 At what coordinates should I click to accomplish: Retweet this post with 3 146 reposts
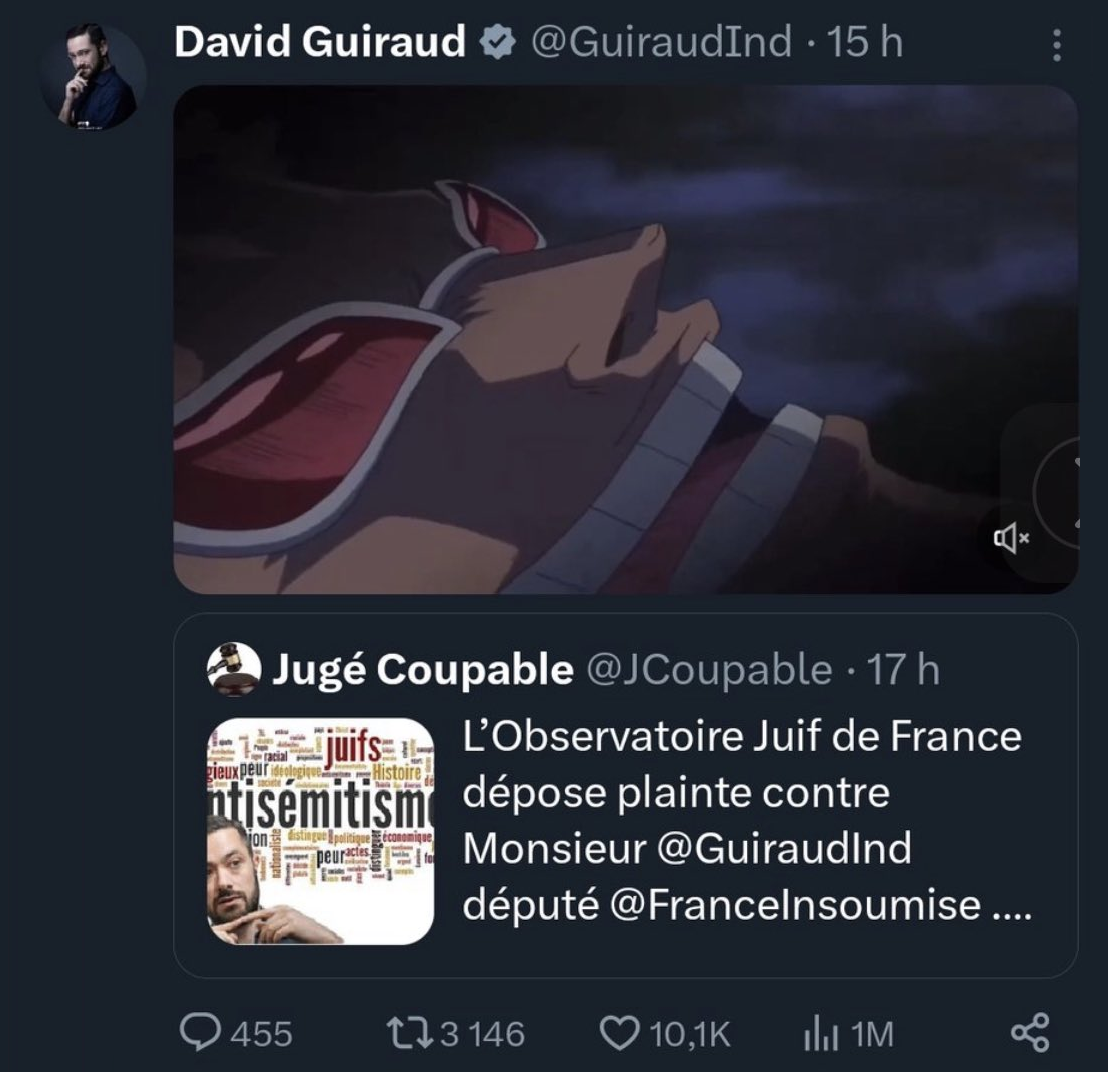(411, 1033)
